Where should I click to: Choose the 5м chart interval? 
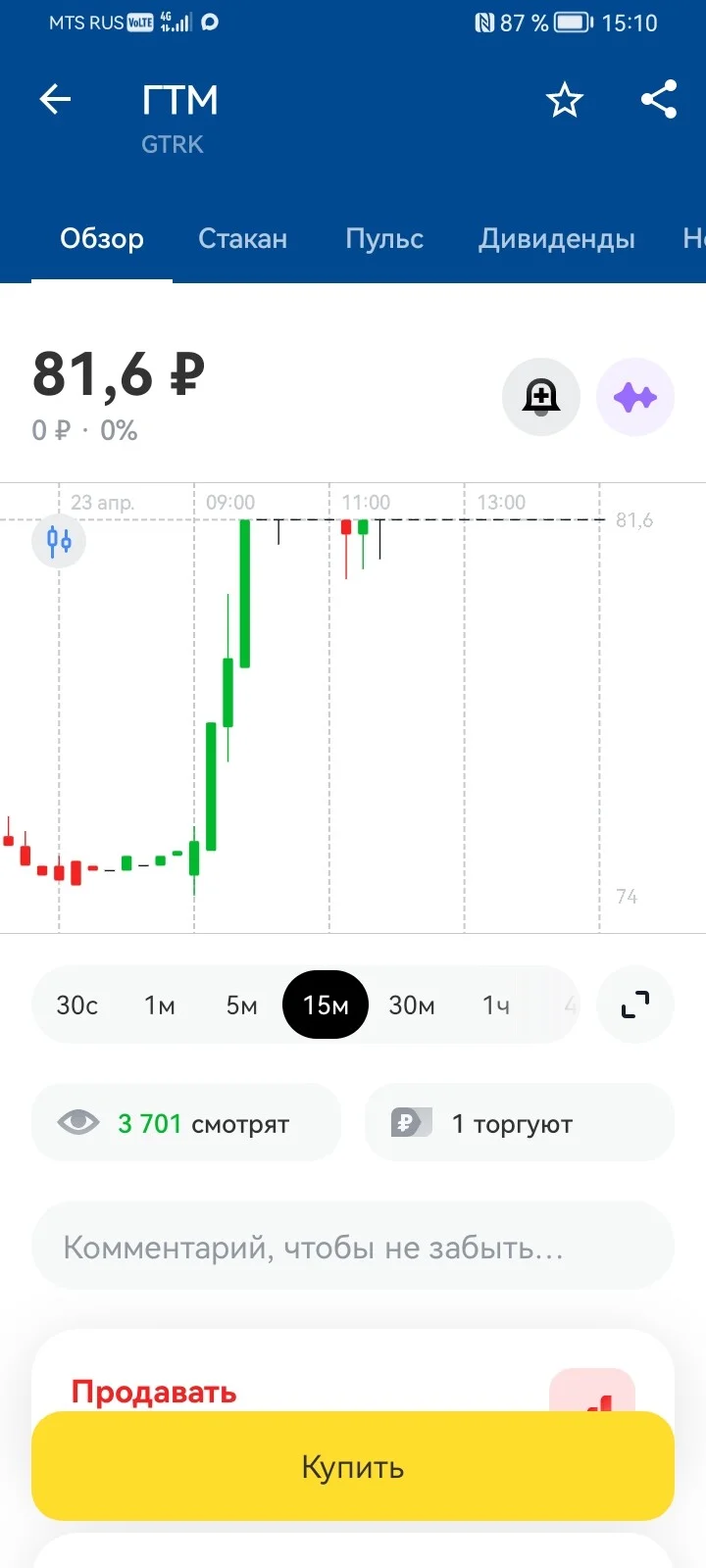pyautogui.click(x=242, y=1004)
